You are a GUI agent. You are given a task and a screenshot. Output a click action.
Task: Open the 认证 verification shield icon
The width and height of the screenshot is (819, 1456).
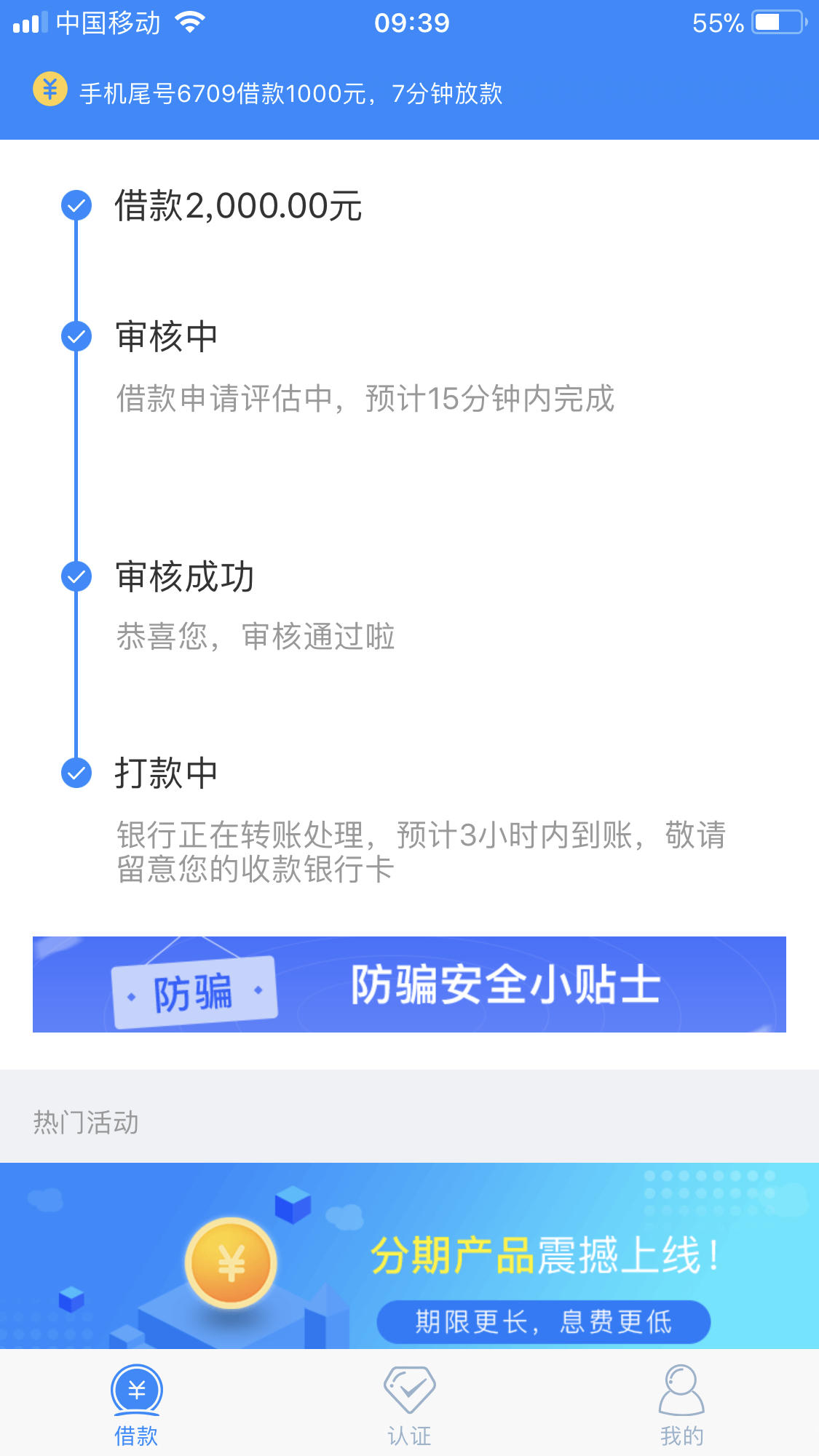(x=409, y=1388)
